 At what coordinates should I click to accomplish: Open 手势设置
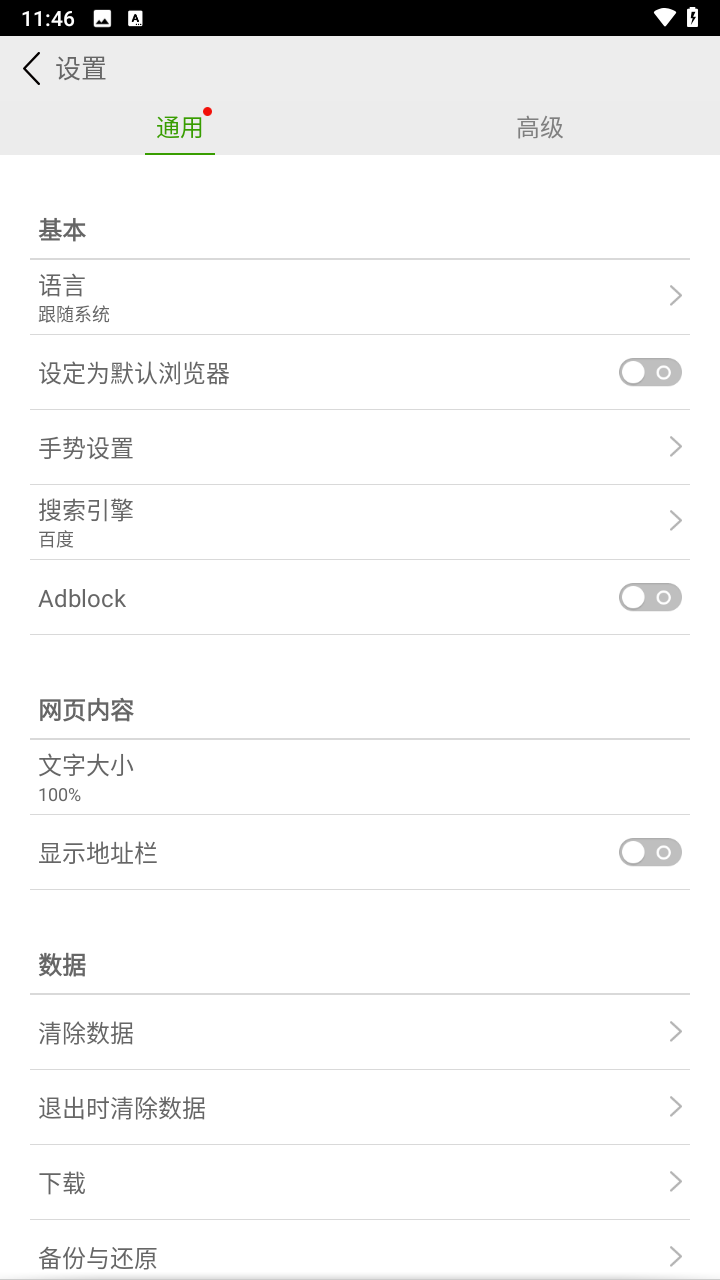(x=360, y=447)
